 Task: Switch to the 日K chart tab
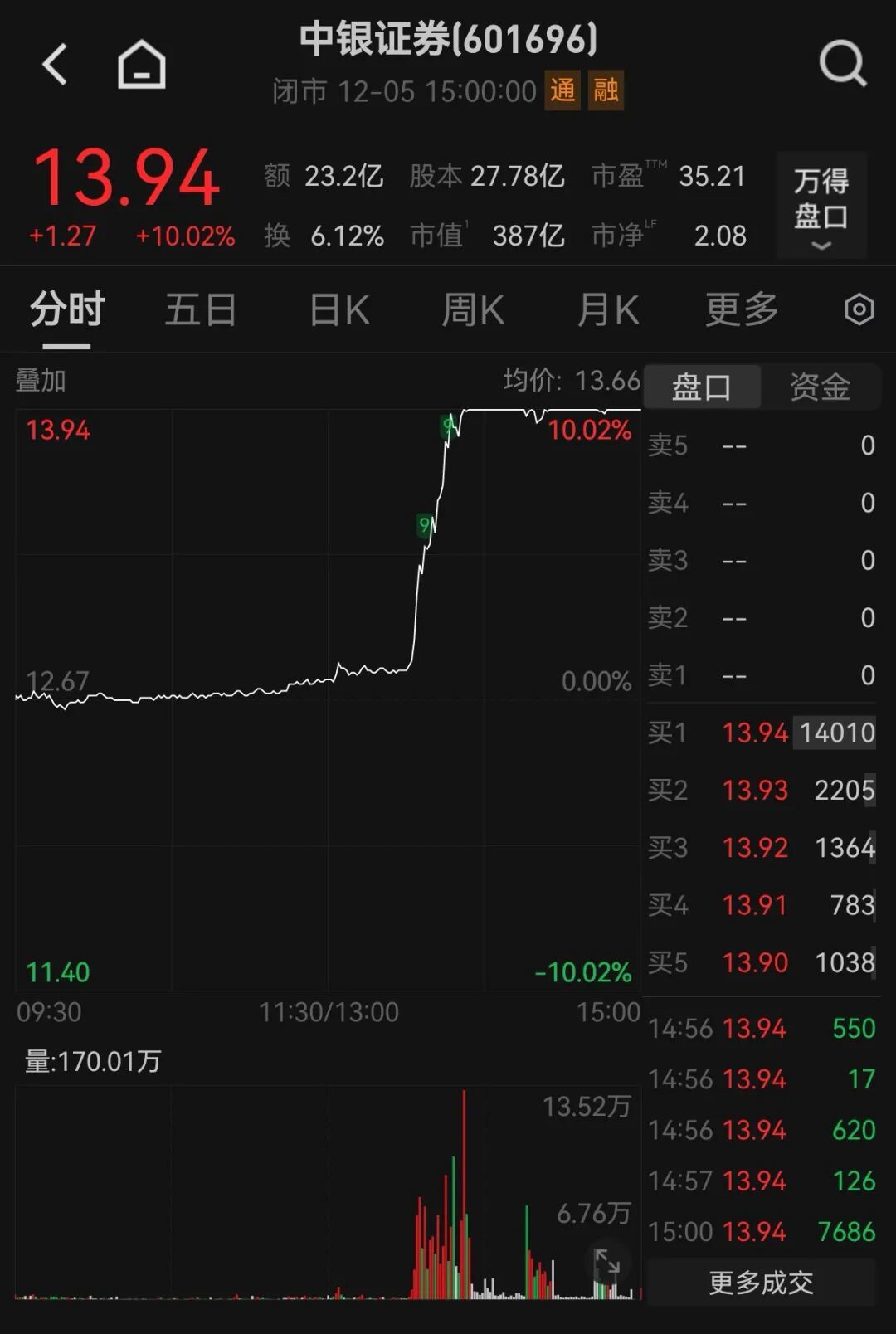click(x=338, y=311)
